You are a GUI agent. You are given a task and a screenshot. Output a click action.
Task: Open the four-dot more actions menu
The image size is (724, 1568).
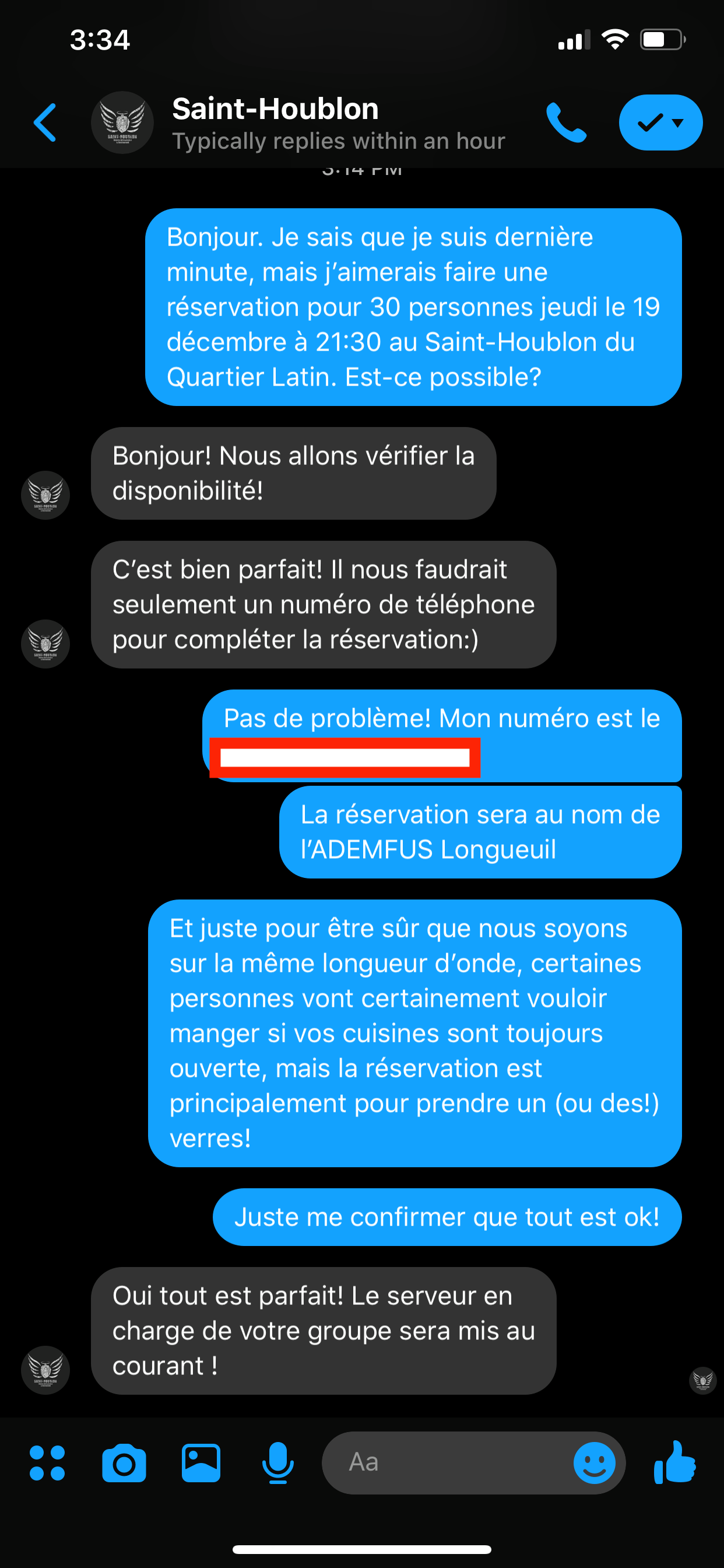click(x=47, y=1462)
